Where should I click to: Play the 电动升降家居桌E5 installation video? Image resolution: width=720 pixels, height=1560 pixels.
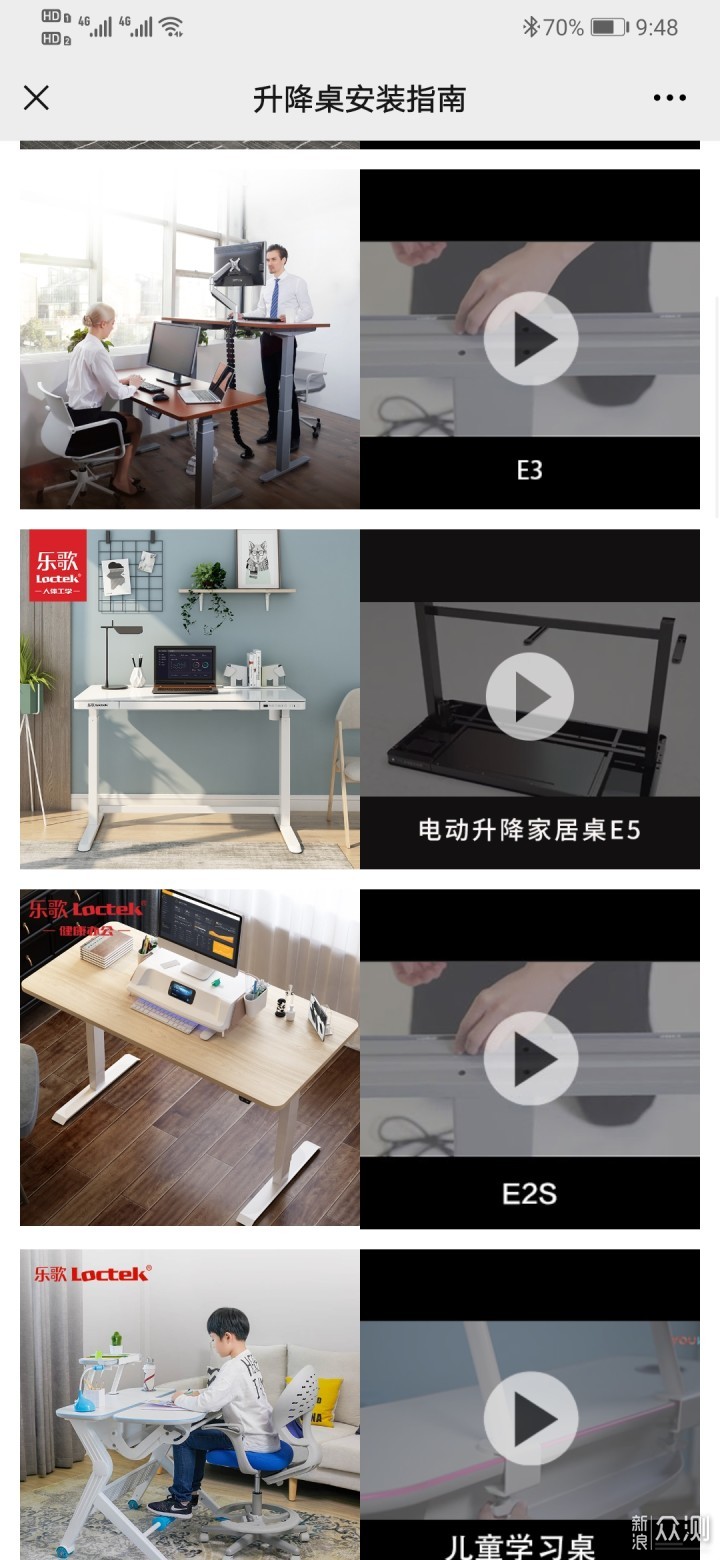coord(530,697)
